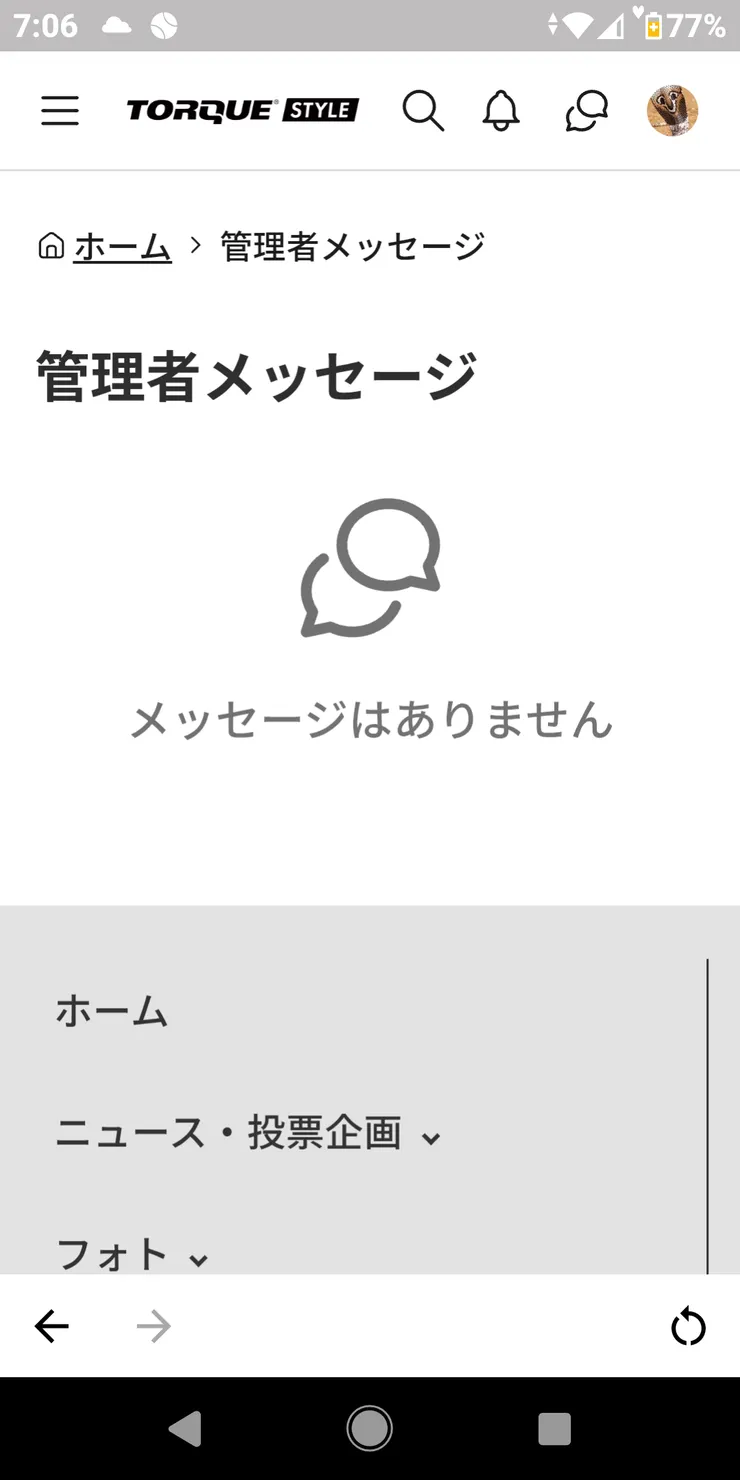Select ホーム in the footer menu

[112, 1011]
